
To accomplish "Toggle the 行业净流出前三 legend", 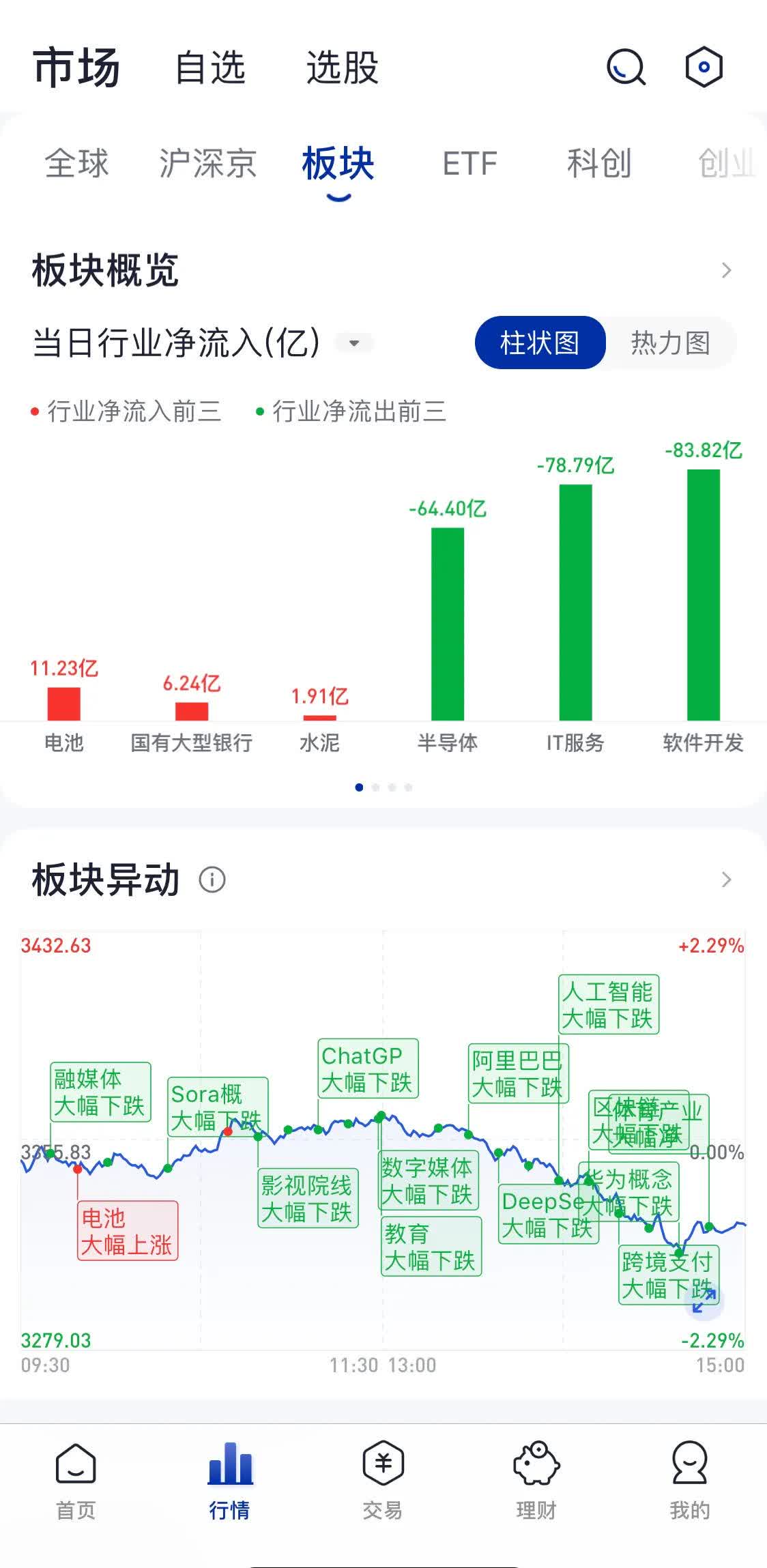I will (x=355, y=412).
